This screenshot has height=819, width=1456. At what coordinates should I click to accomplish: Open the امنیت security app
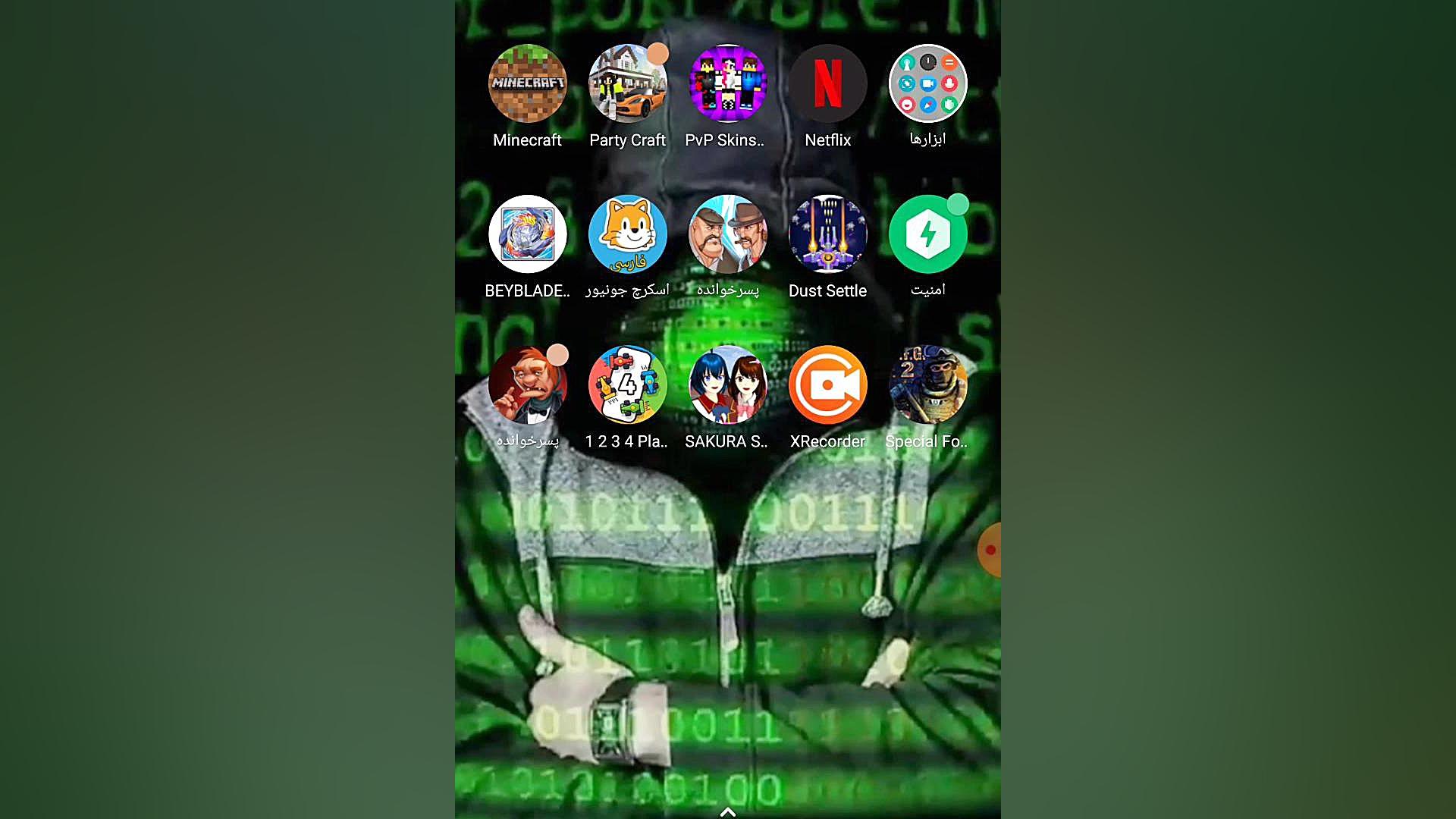pos(927,234)
